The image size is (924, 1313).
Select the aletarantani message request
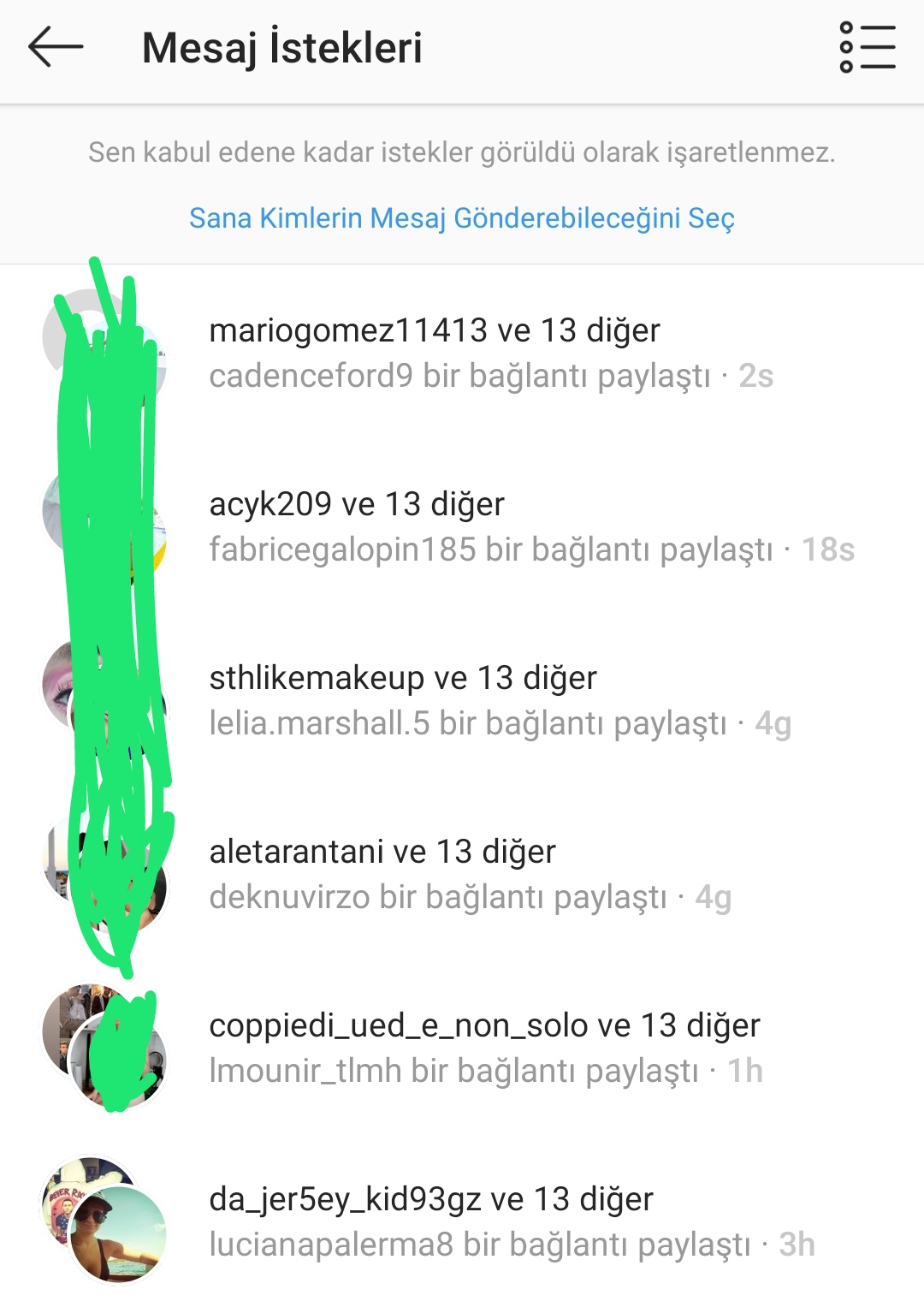(462, 874)
